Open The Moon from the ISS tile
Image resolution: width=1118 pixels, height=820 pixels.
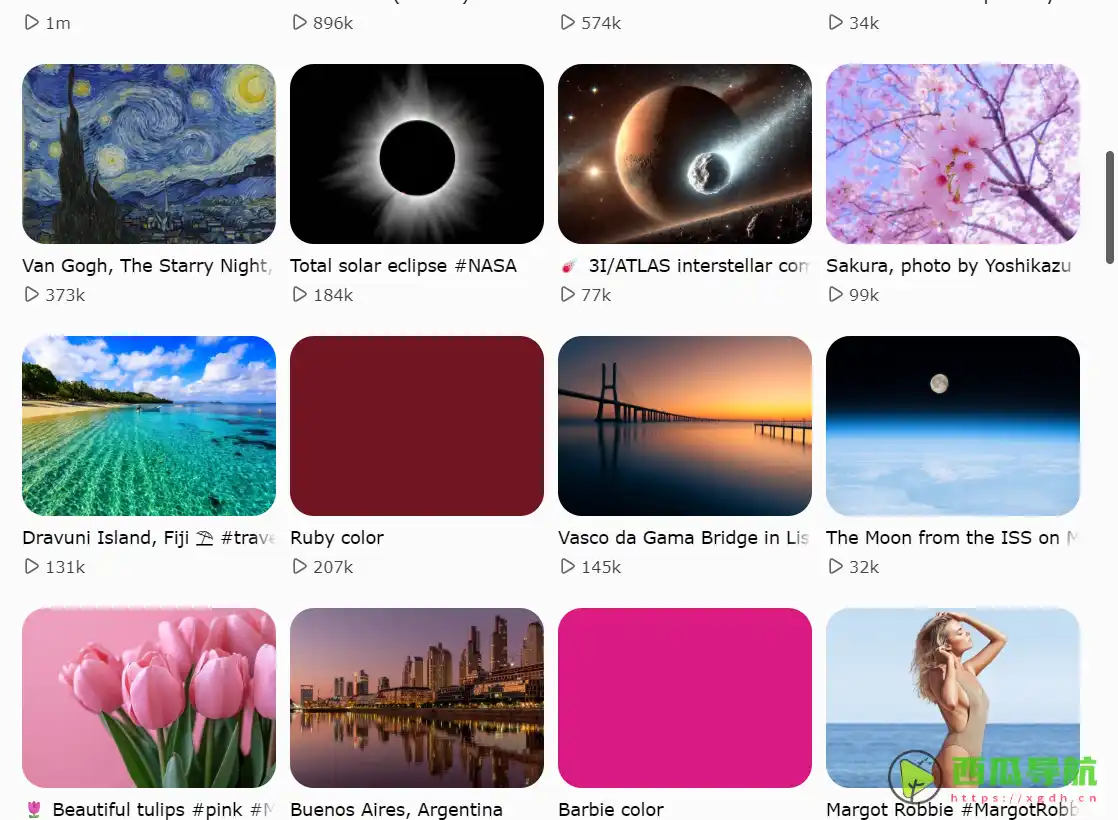[953, 426]
